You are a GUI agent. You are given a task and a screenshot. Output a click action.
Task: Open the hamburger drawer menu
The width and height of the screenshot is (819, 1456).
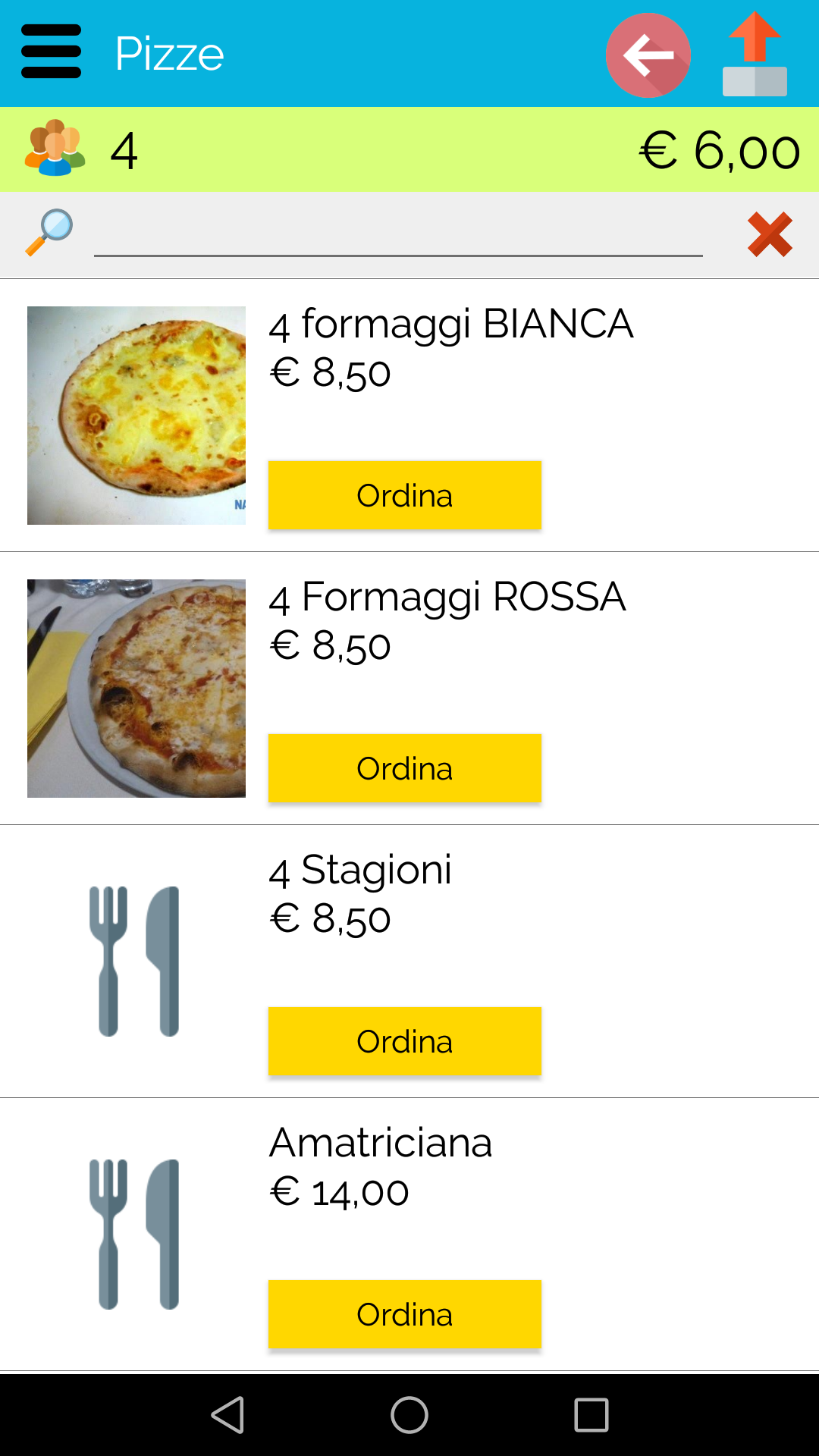point(51,52)
